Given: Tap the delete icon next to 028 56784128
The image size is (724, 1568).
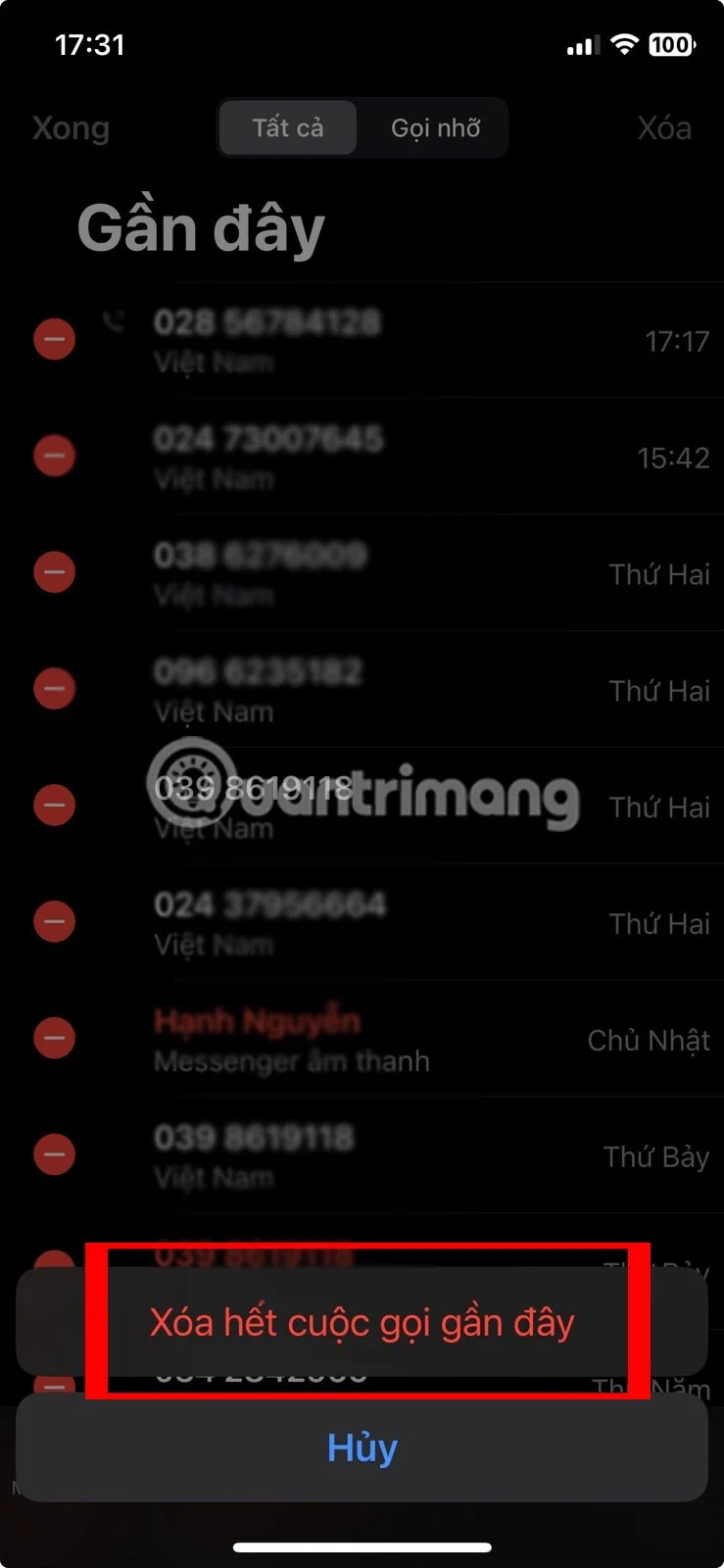Looking at the screenshot, I should click(54, 339).
